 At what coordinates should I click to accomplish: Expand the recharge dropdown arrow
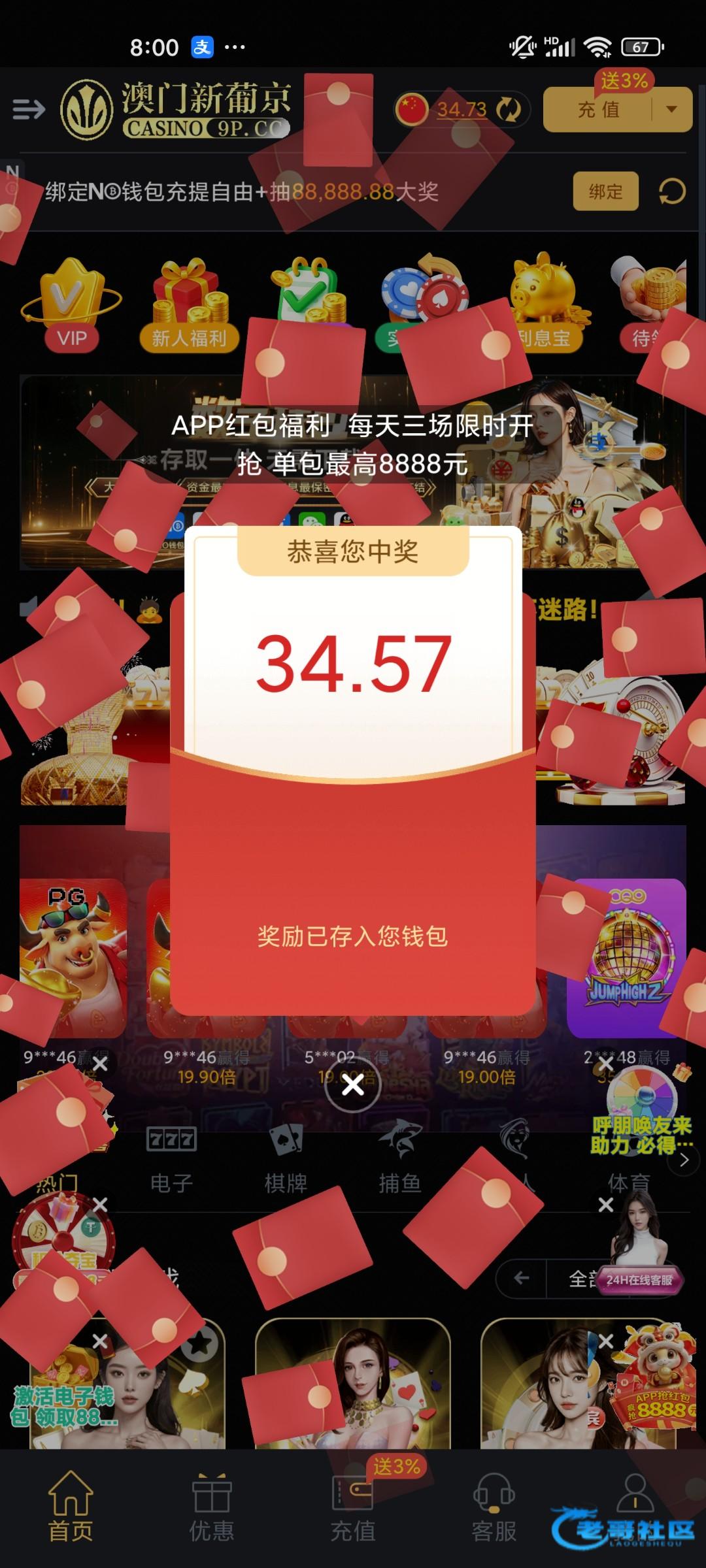click(x=671, y=110)
